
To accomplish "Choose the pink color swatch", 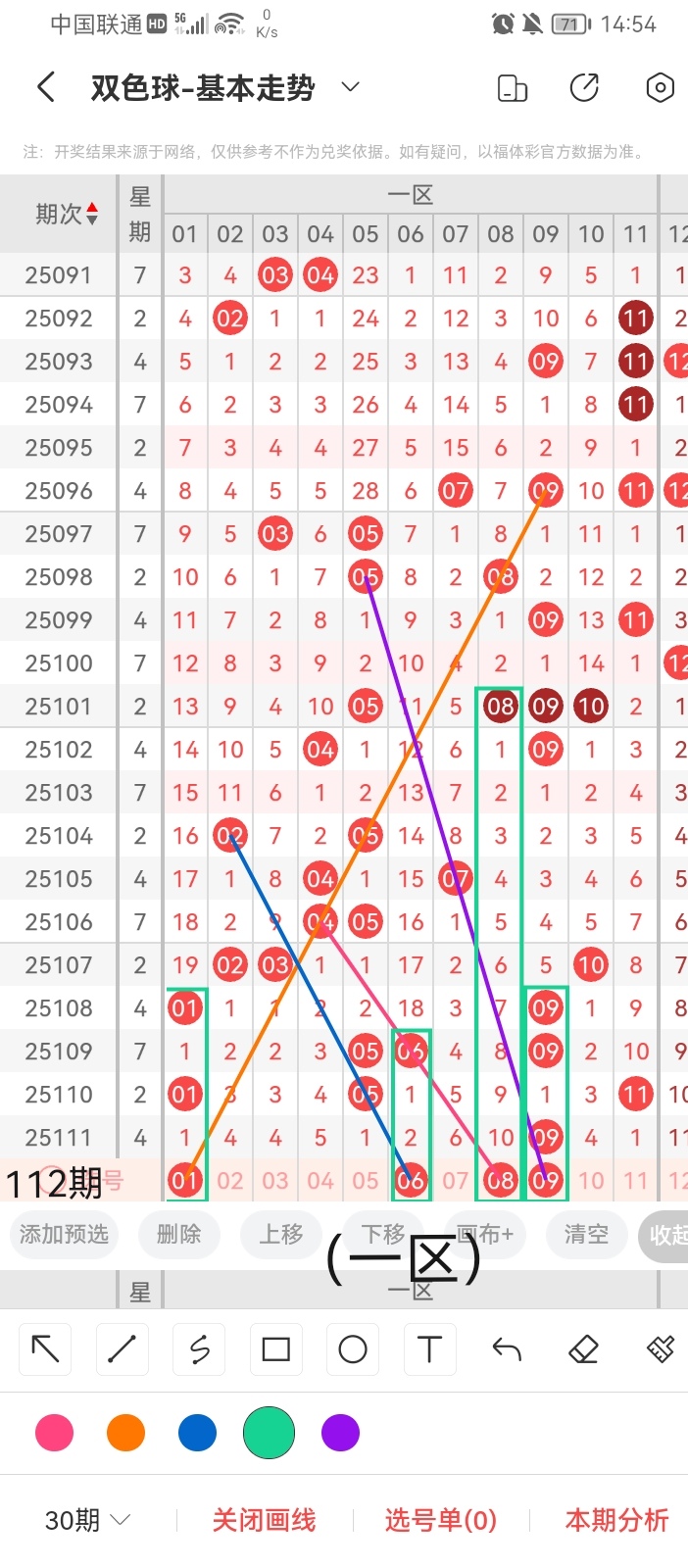I will (54, 1433).
